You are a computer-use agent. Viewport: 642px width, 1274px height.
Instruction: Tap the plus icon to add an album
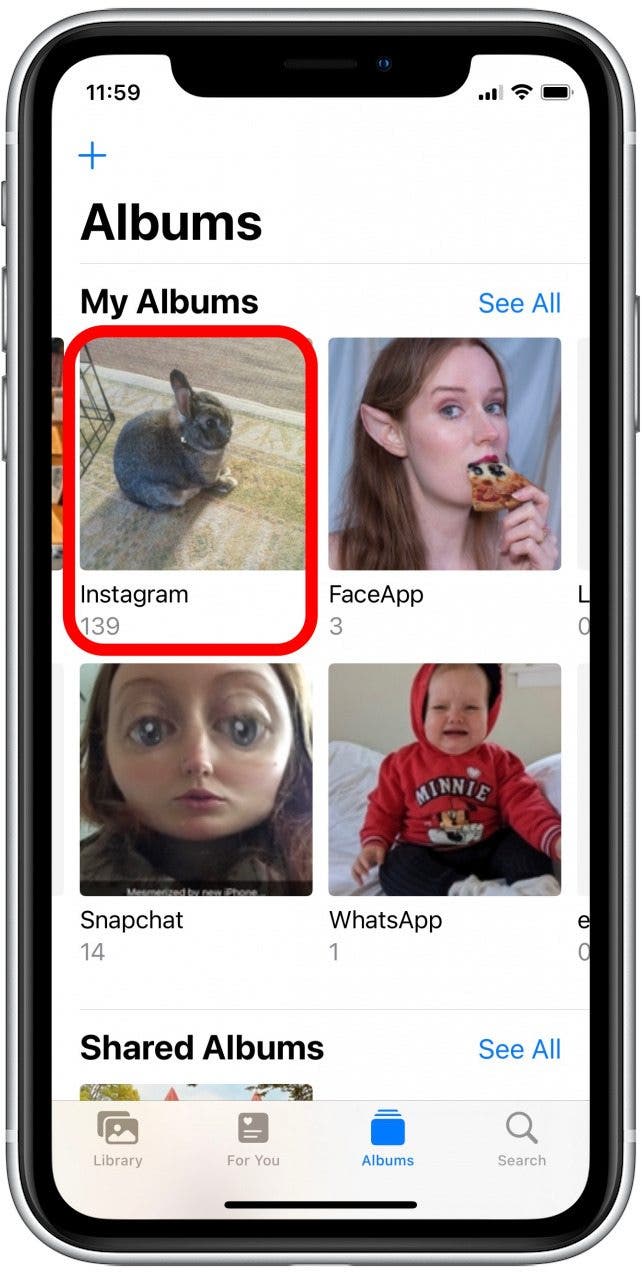pyautogui.click(x=92, y=156)
